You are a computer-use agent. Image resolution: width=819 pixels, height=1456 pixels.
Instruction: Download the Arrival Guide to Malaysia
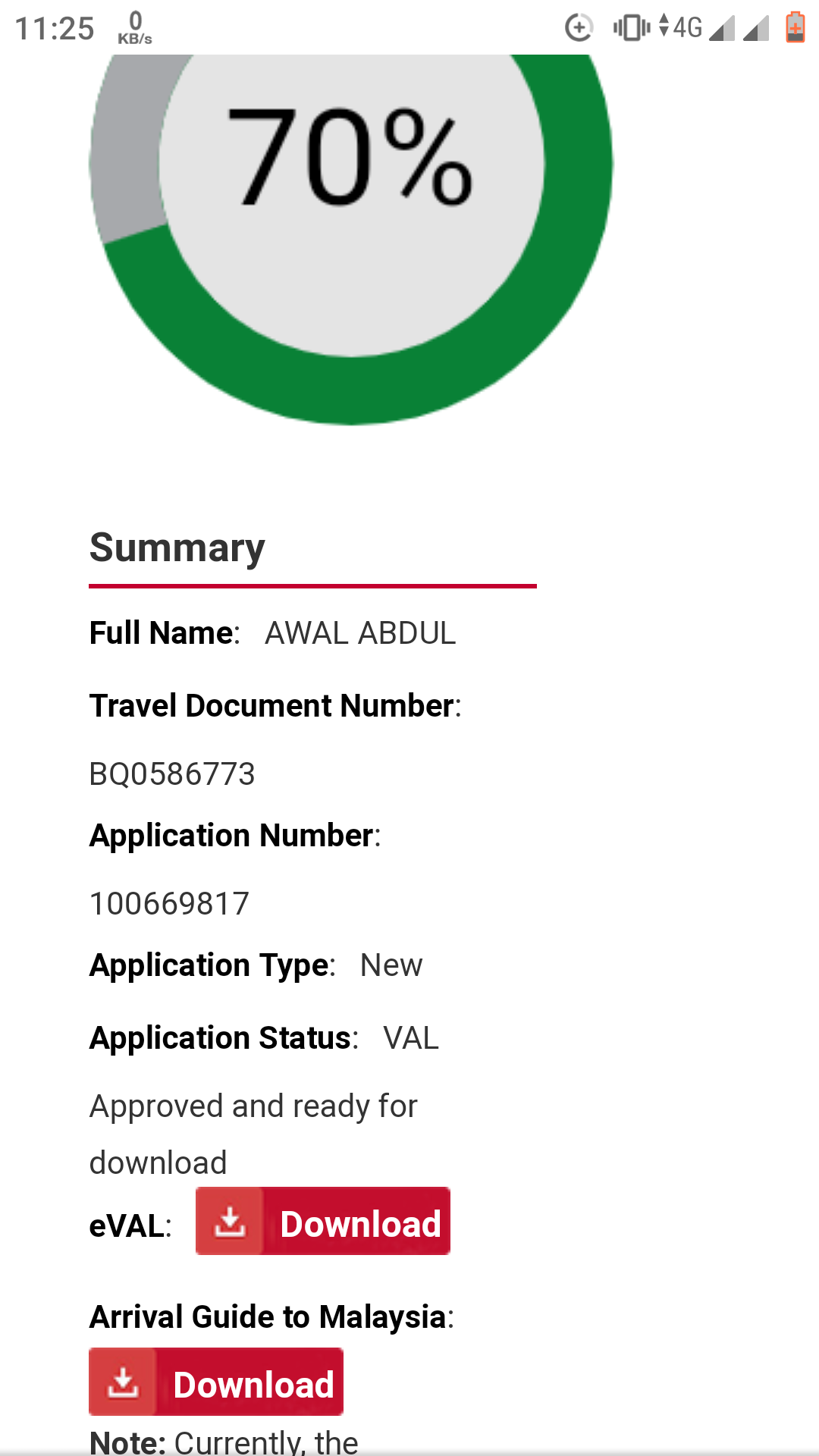216,1382
